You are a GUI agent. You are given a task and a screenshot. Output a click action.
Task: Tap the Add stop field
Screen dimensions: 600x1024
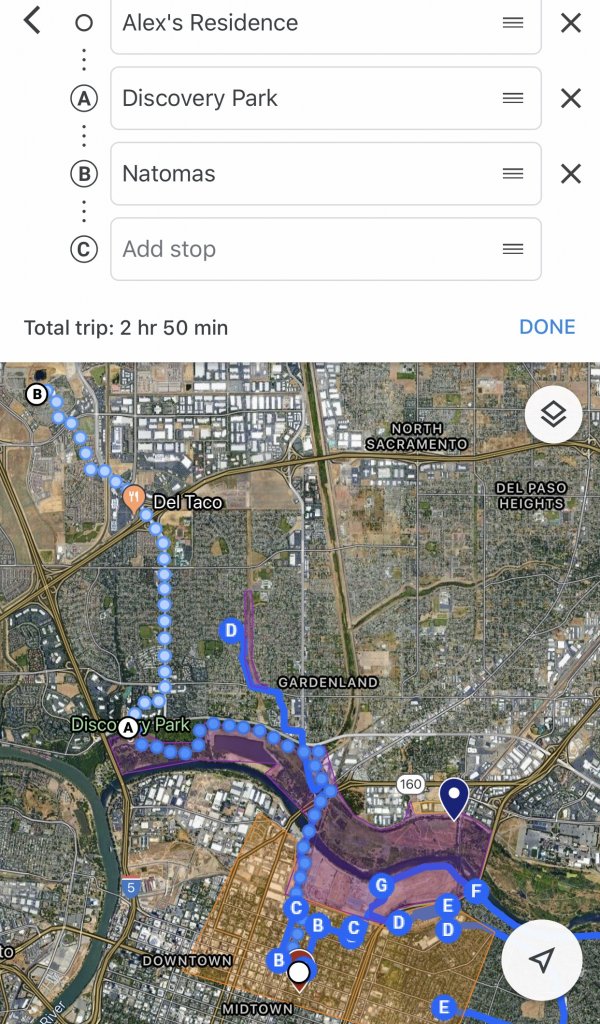click(300, 249)
